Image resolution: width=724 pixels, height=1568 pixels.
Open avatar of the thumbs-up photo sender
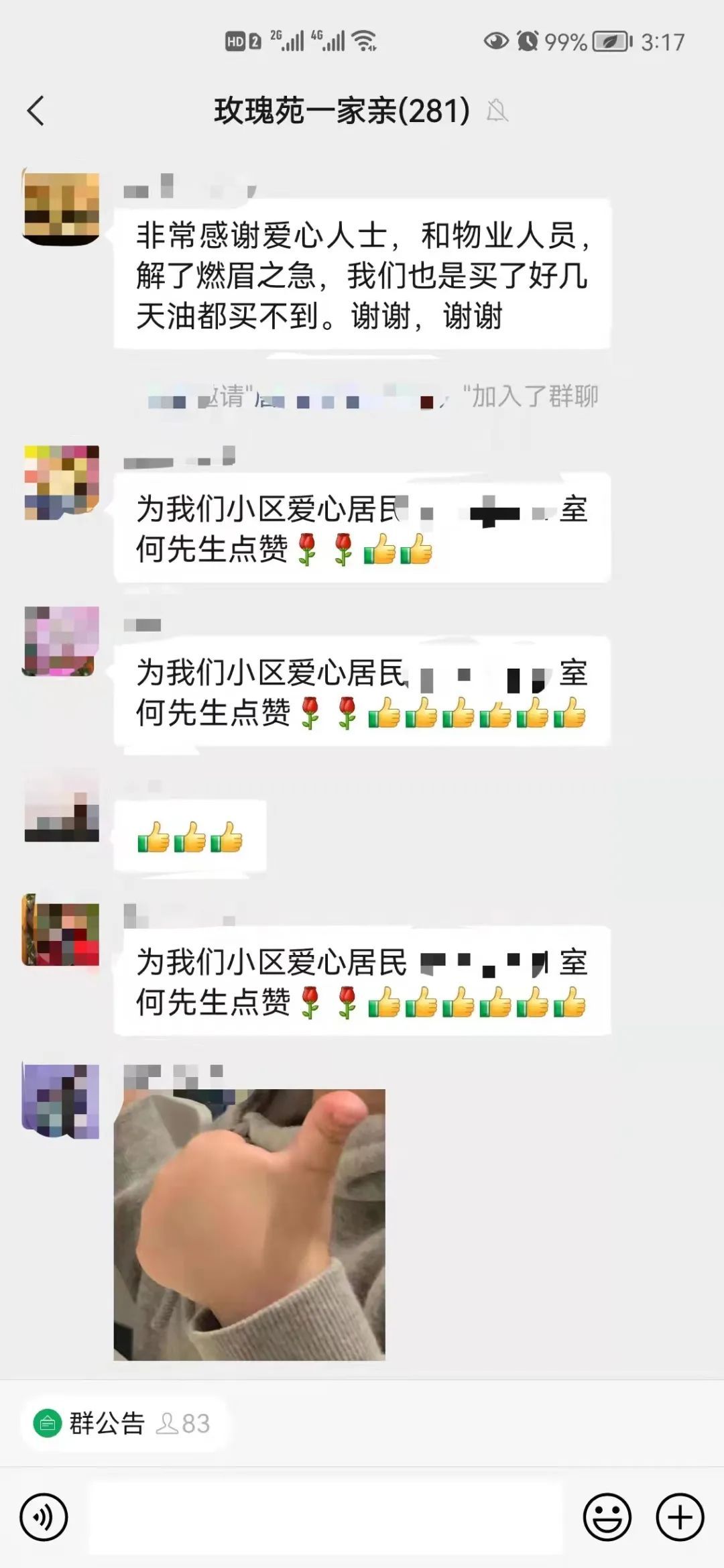click(x=61, y=1101)
